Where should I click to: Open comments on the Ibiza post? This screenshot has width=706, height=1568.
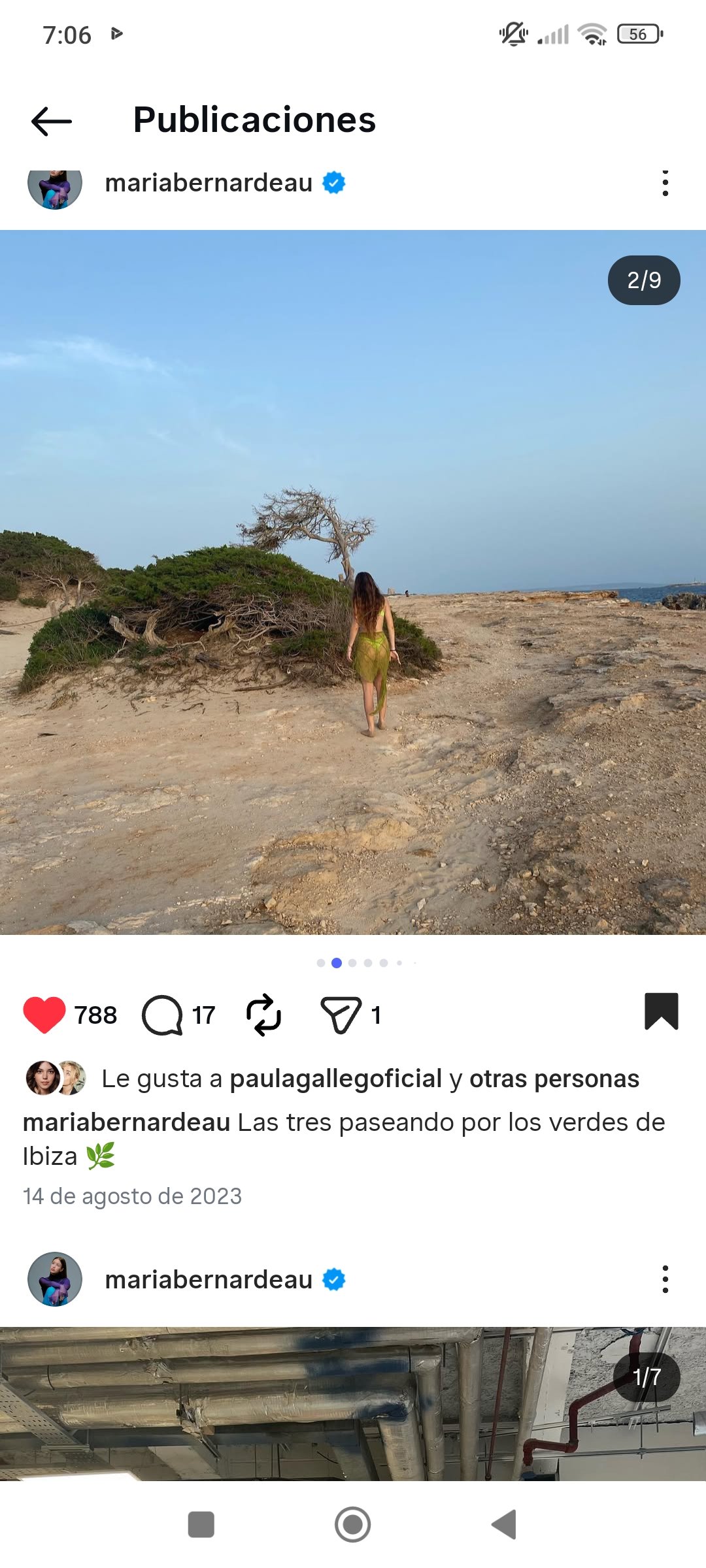point(162,1015)
